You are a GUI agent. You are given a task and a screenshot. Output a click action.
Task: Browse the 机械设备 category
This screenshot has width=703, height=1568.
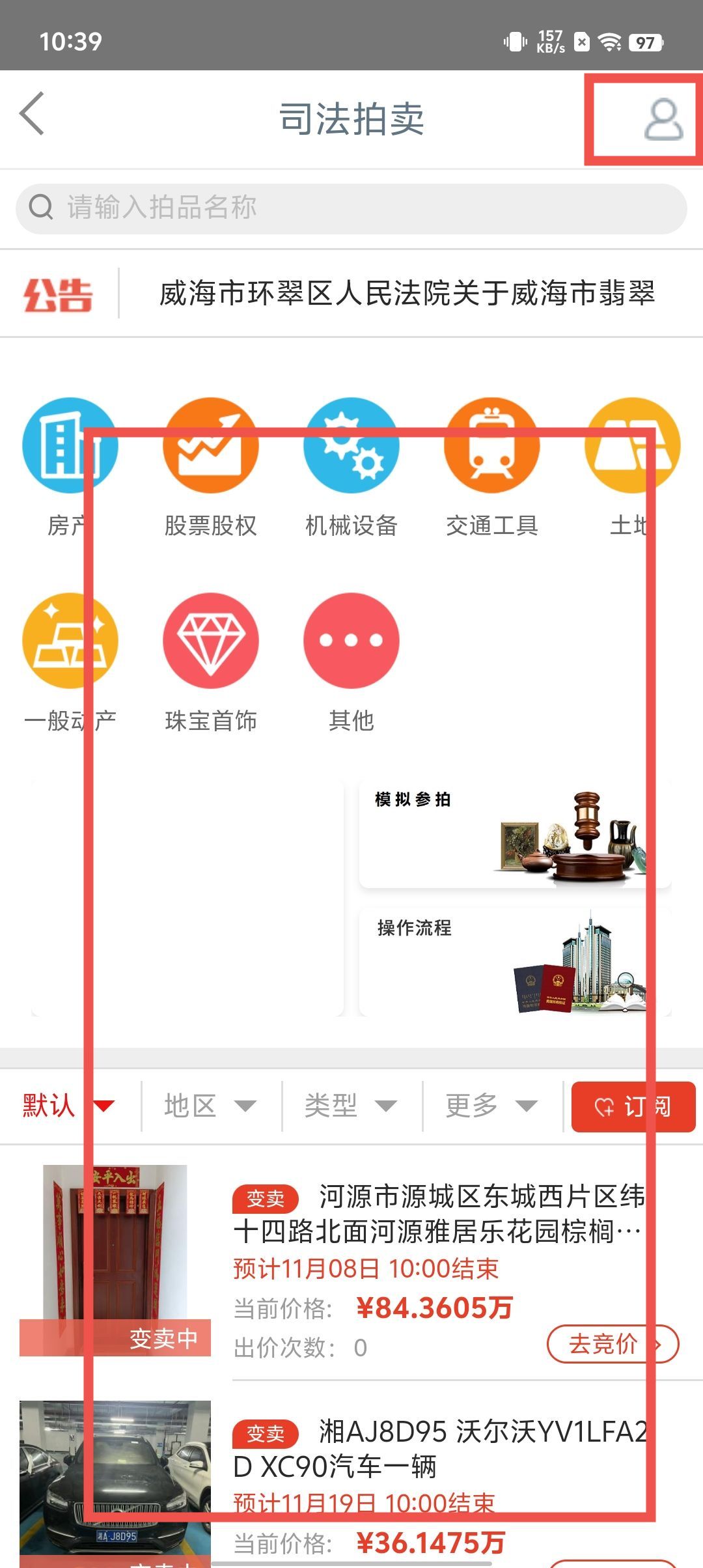(351, 466)
